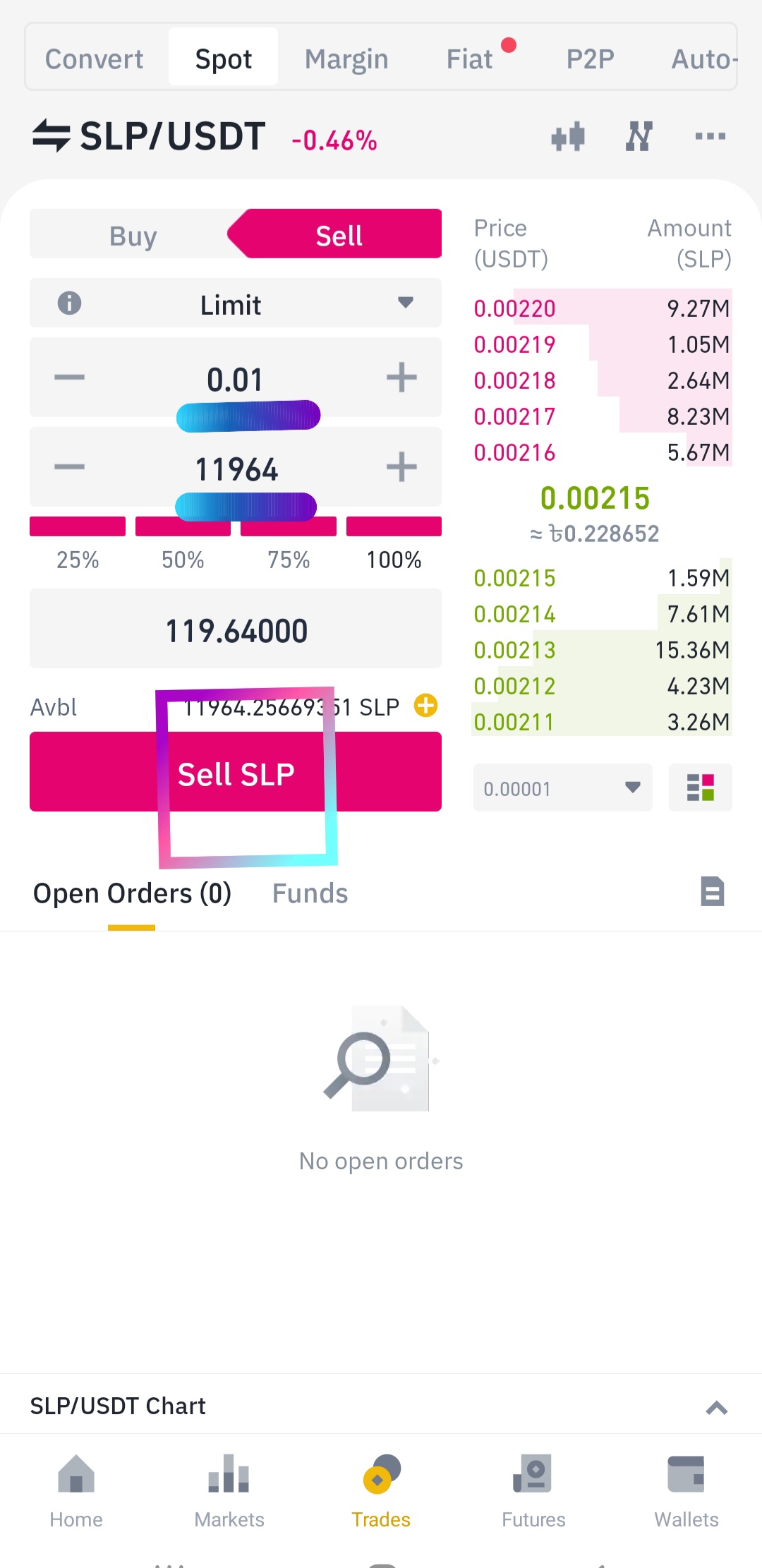Image resolution: width=762 pixels, height=1568 pixels.
Task: Open the Margin trading tab
Action: (346, 59)
